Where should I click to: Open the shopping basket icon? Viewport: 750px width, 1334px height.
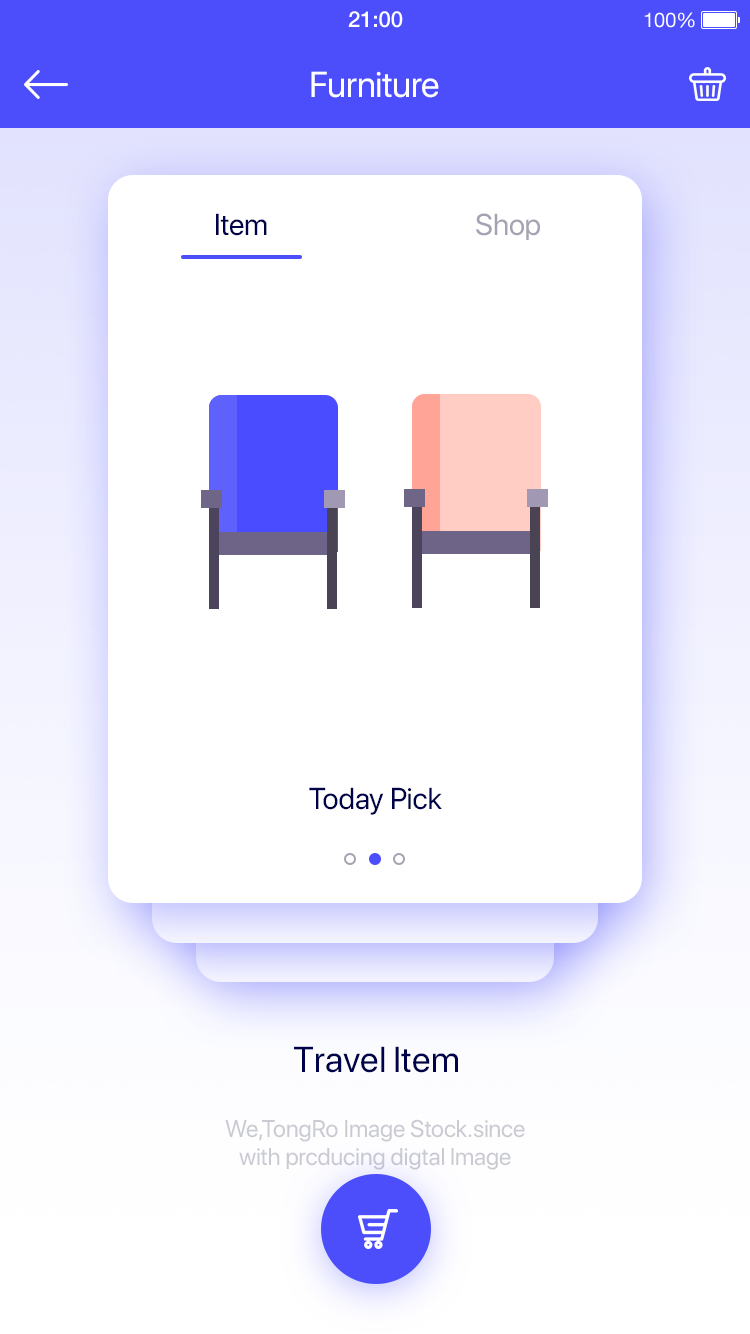[707, 85]
